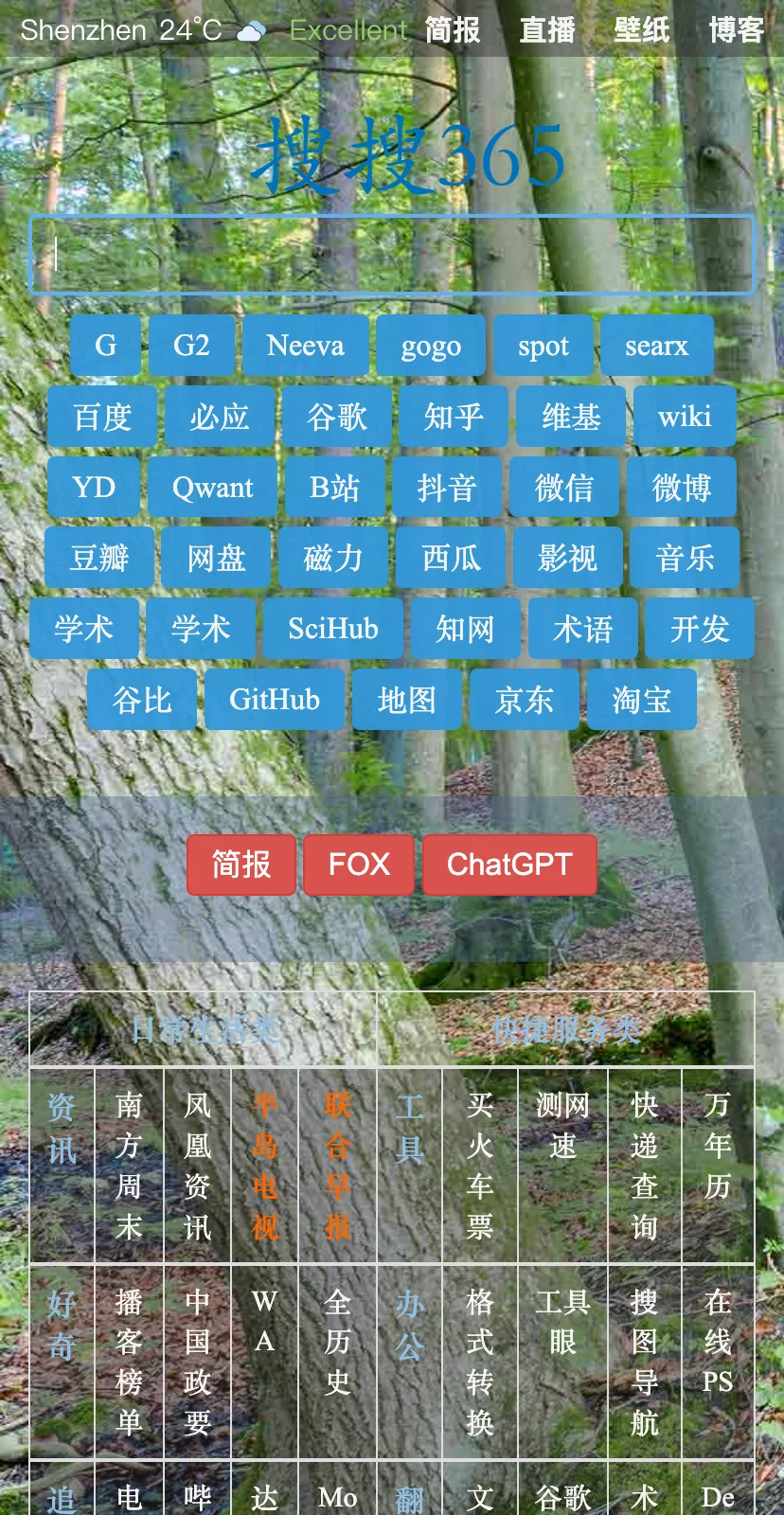
Task: Select 淘宝 search button
Action: tap(641, 700)
